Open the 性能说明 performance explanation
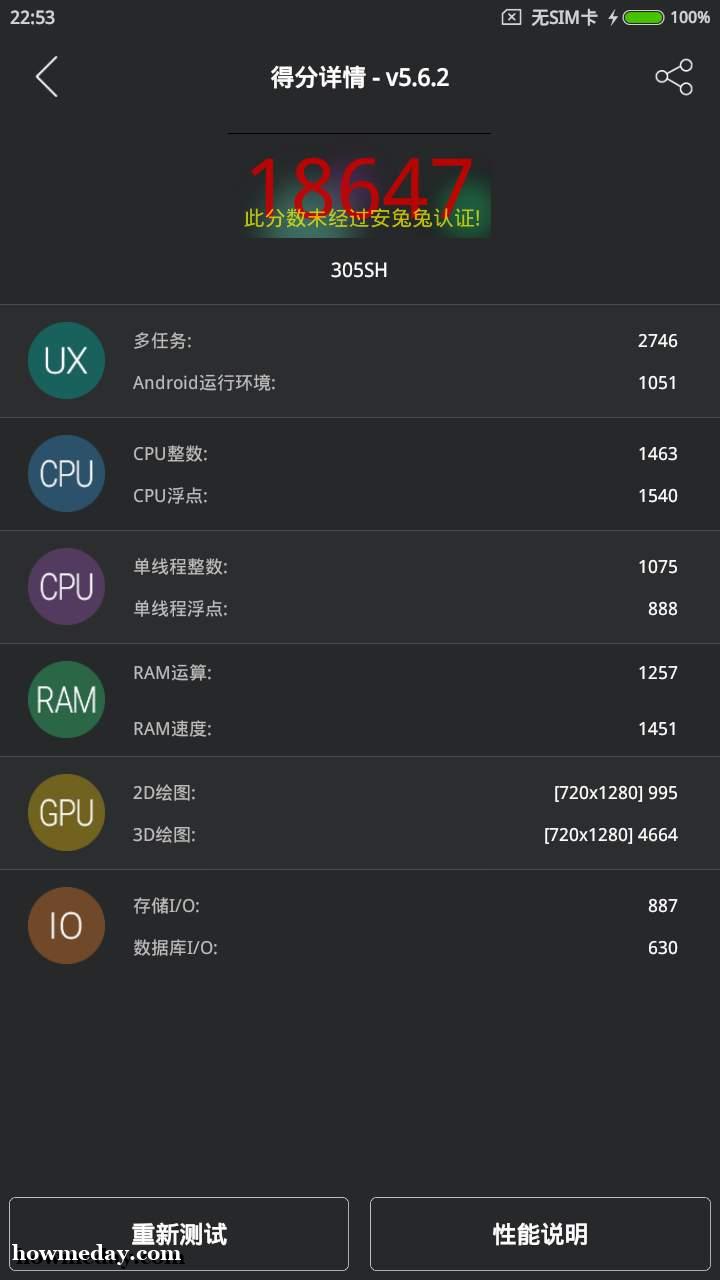The image size is (720, 1280). (540, 1234)
